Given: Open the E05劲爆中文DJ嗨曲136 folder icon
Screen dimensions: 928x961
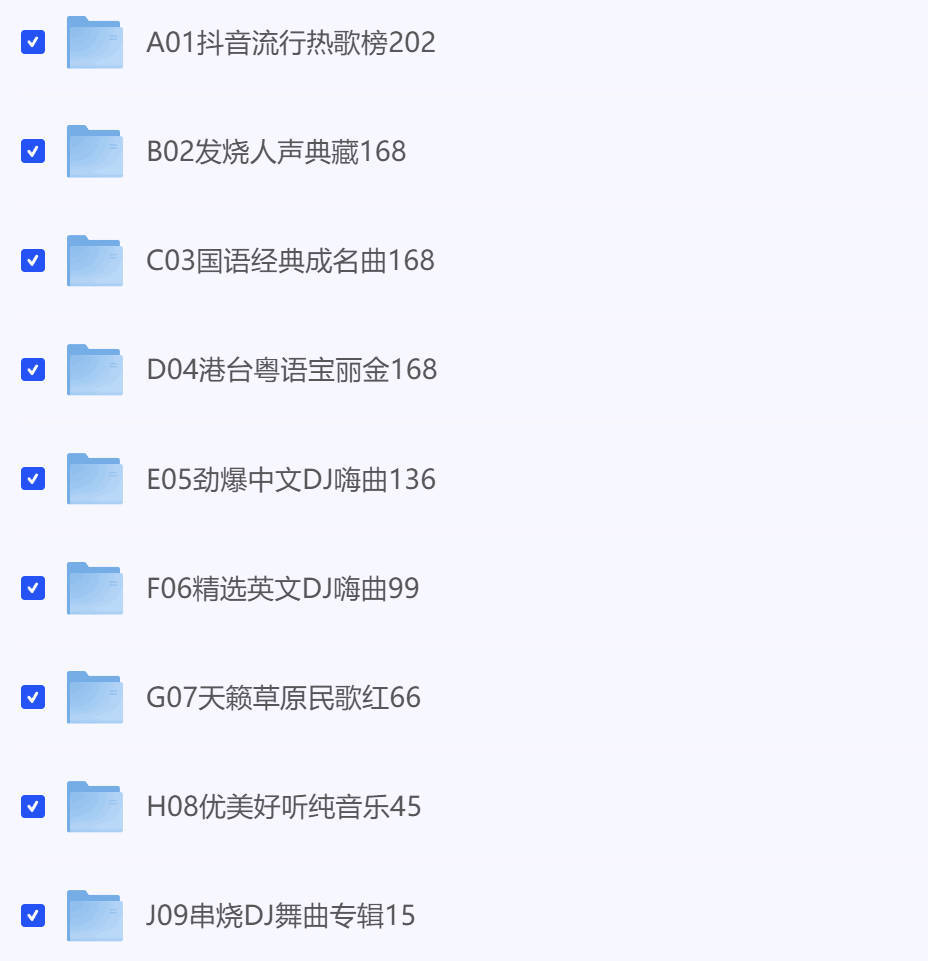Looking at the screenshot, I should click(93, 478).
